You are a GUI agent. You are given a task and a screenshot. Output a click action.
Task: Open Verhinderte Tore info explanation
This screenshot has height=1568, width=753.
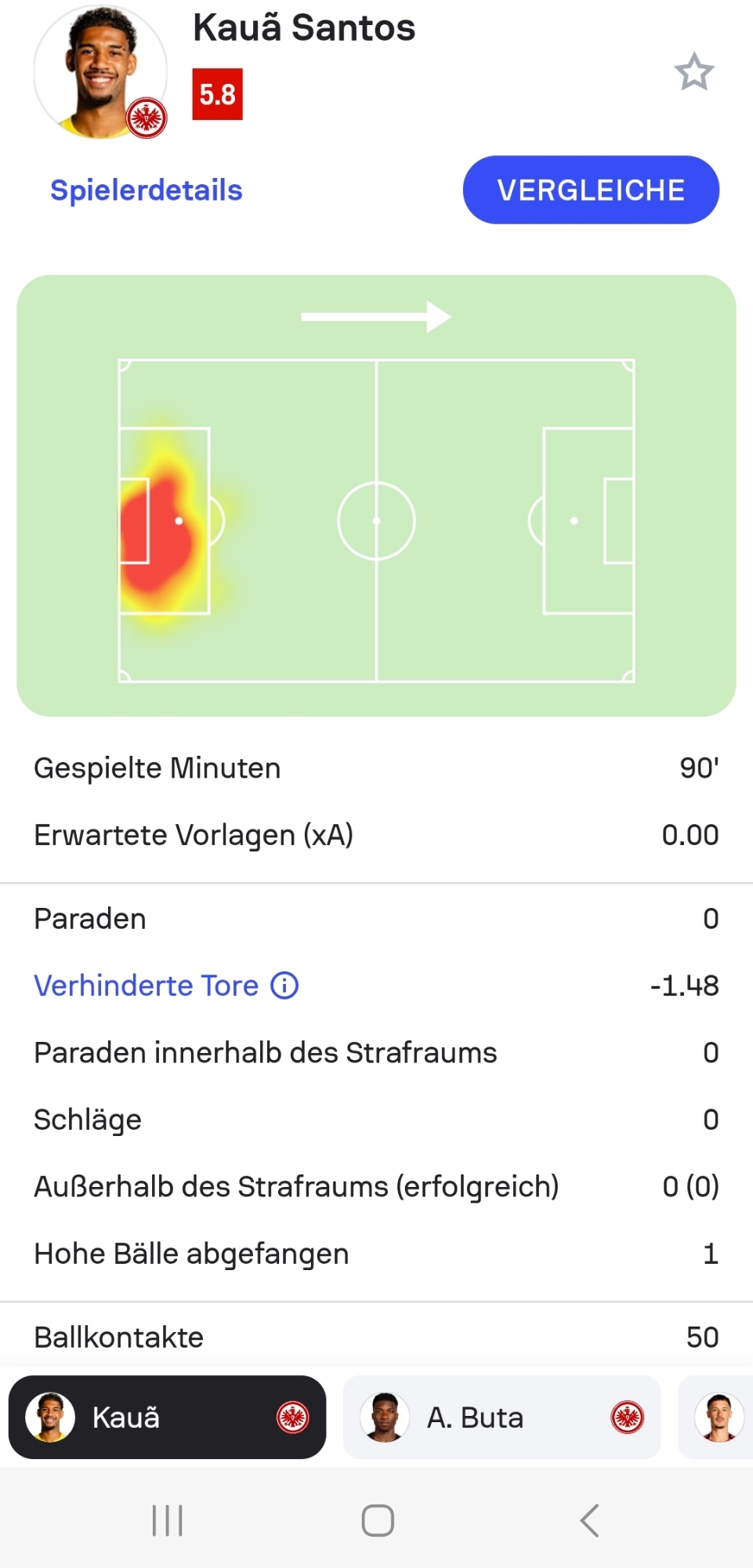click(284, 985)
